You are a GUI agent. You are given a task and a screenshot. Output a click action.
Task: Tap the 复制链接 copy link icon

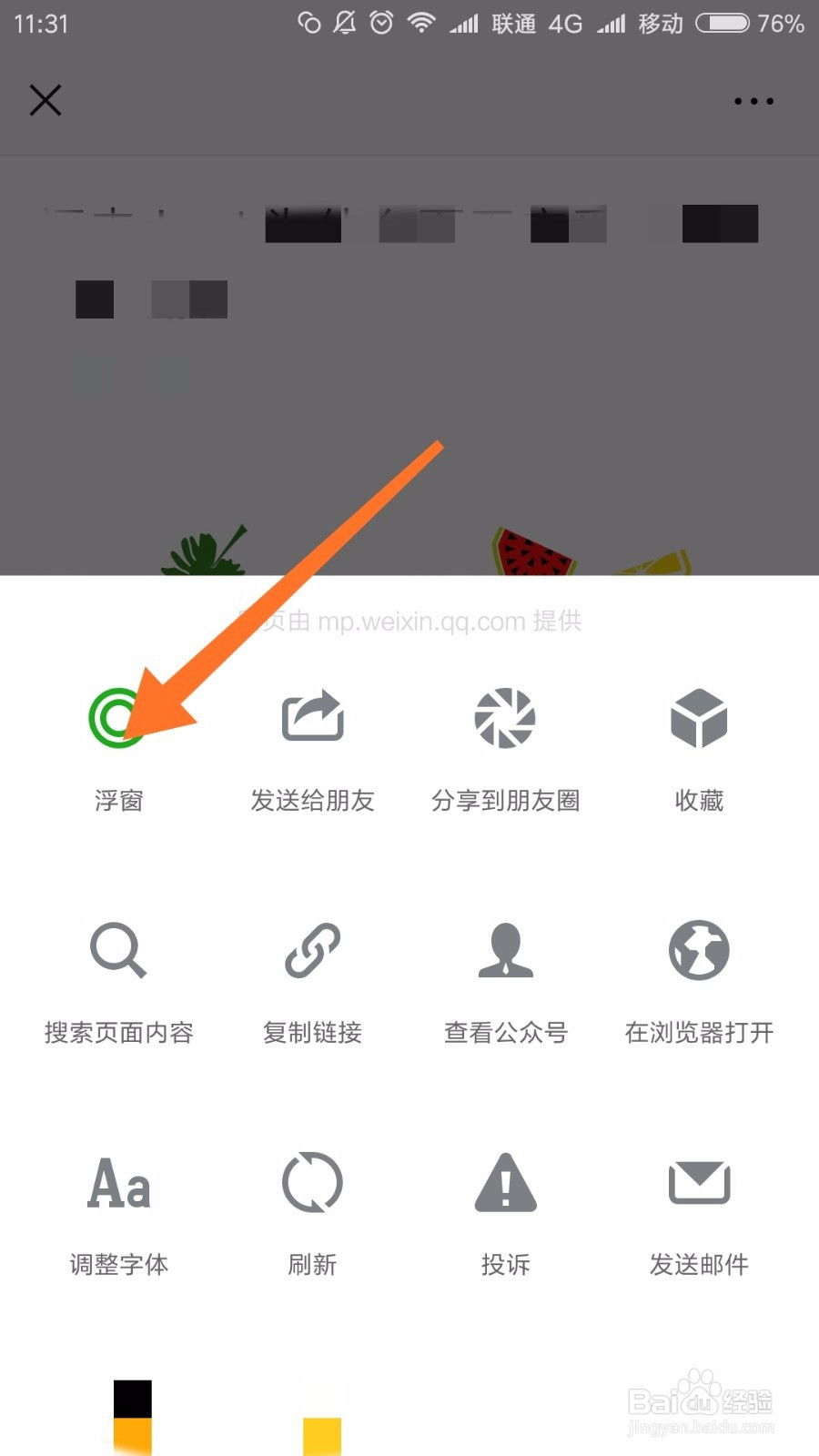pyautogui.click(x=312, y=950)
